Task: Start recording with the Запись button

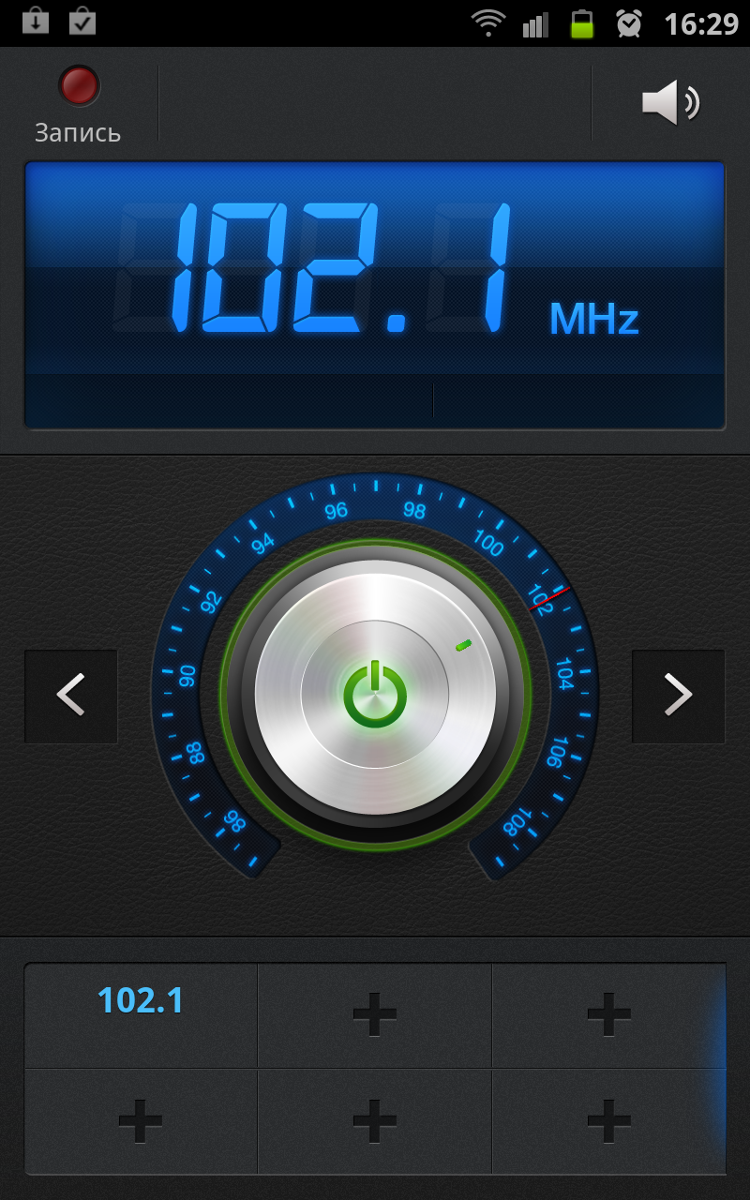Action: pyautogui.click(x=78, y=104)
